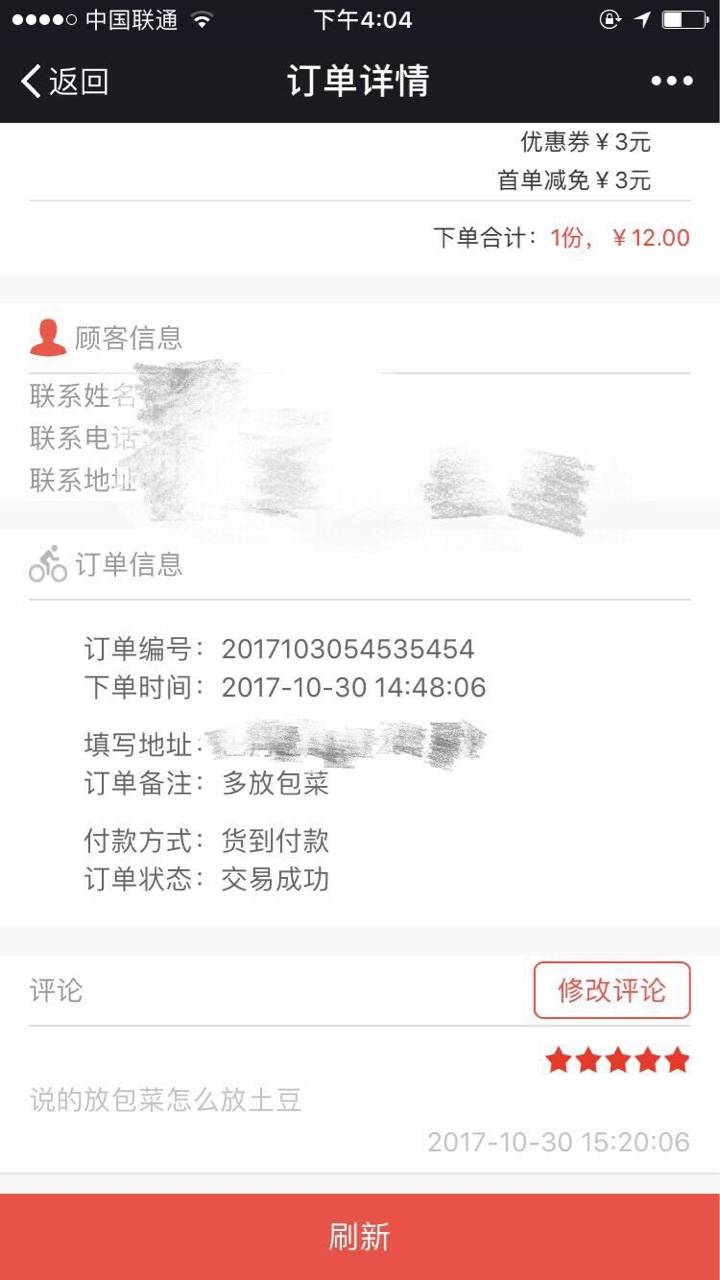Open the three-dot overflow menu
This screenshot has height=1280, width=720.
point(671,81)
